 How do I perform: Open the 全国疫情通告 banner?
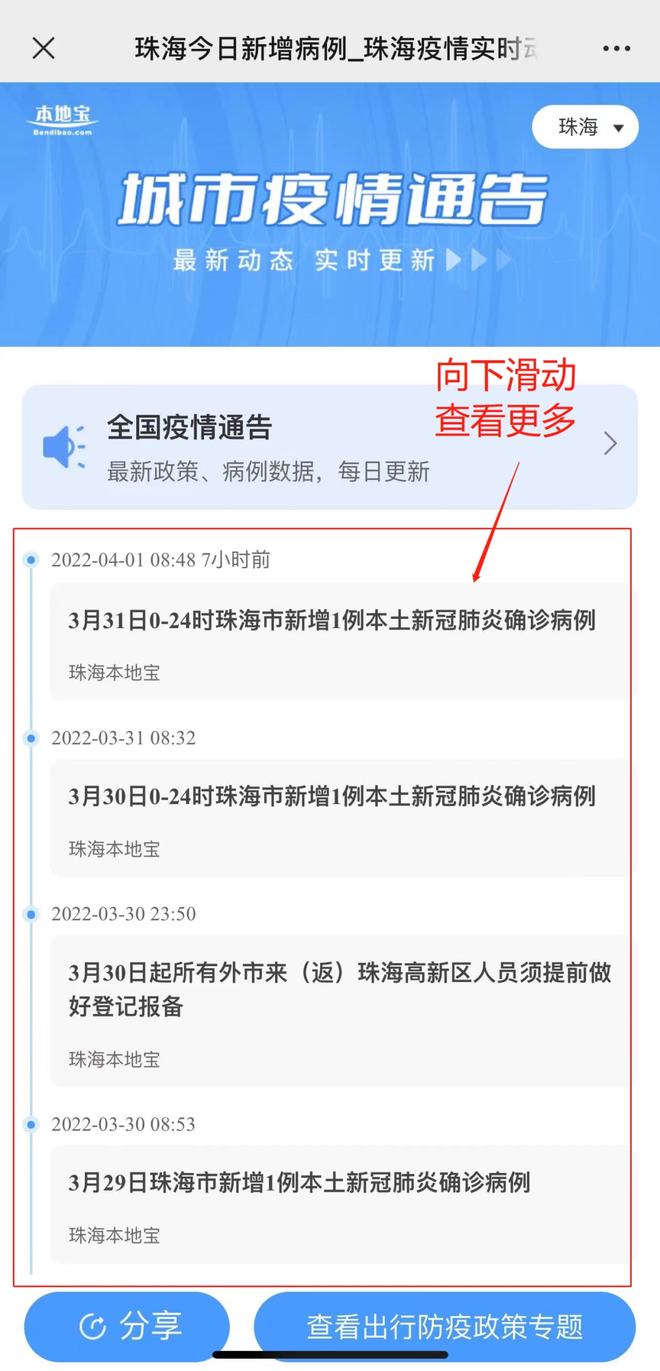[329, 446]
